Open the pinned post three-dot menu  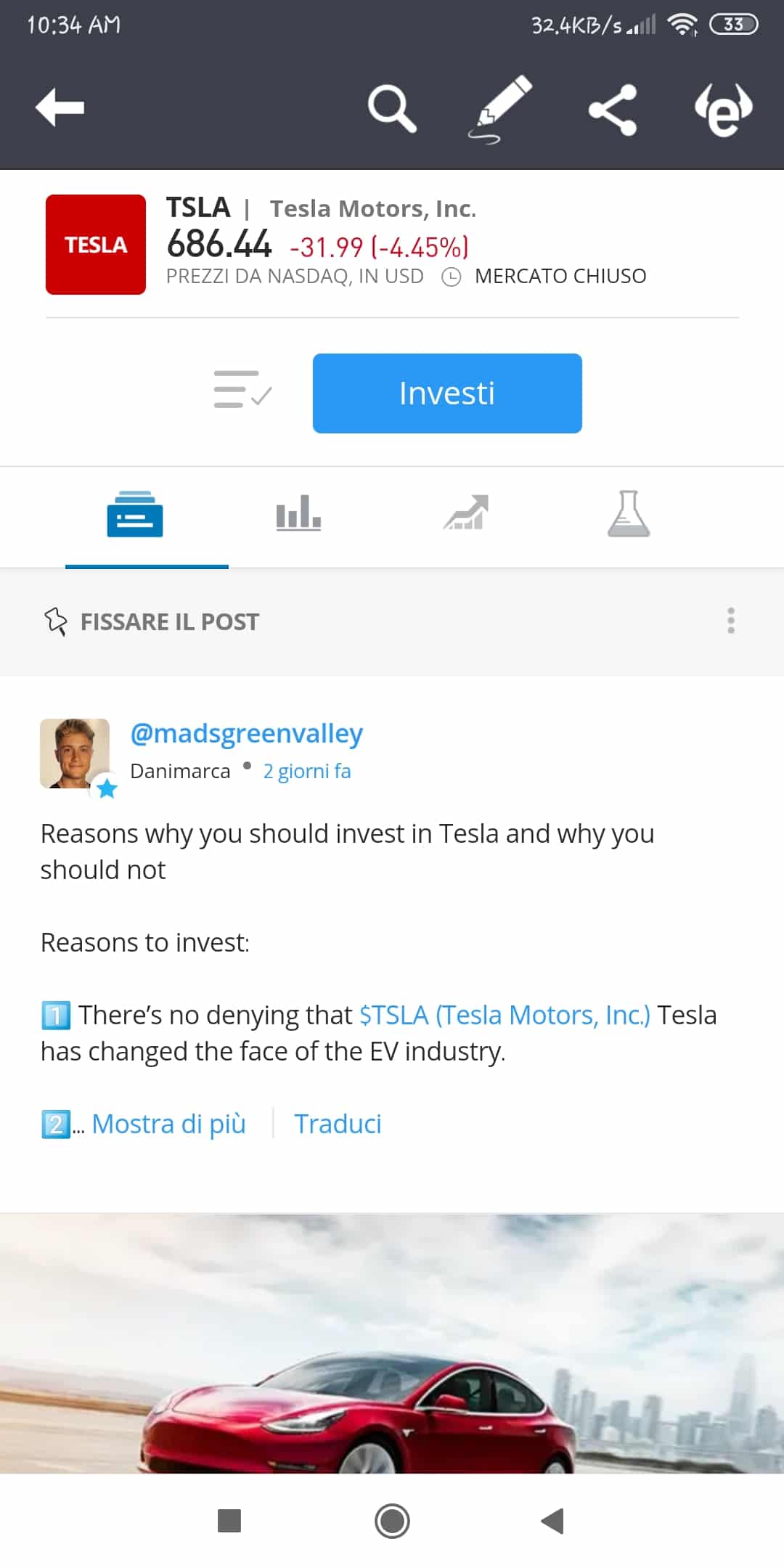pos(731,621)
